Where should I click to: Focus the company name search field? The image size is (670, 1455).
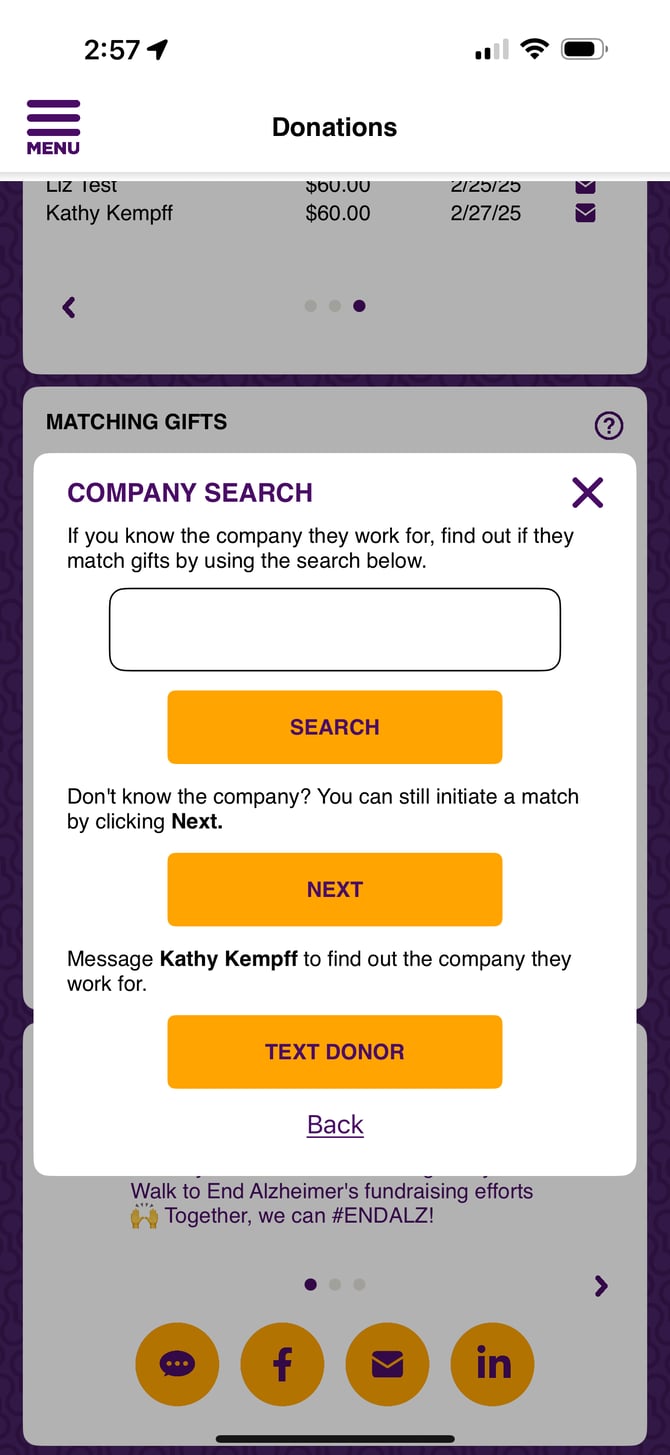[x=334, y=629]
